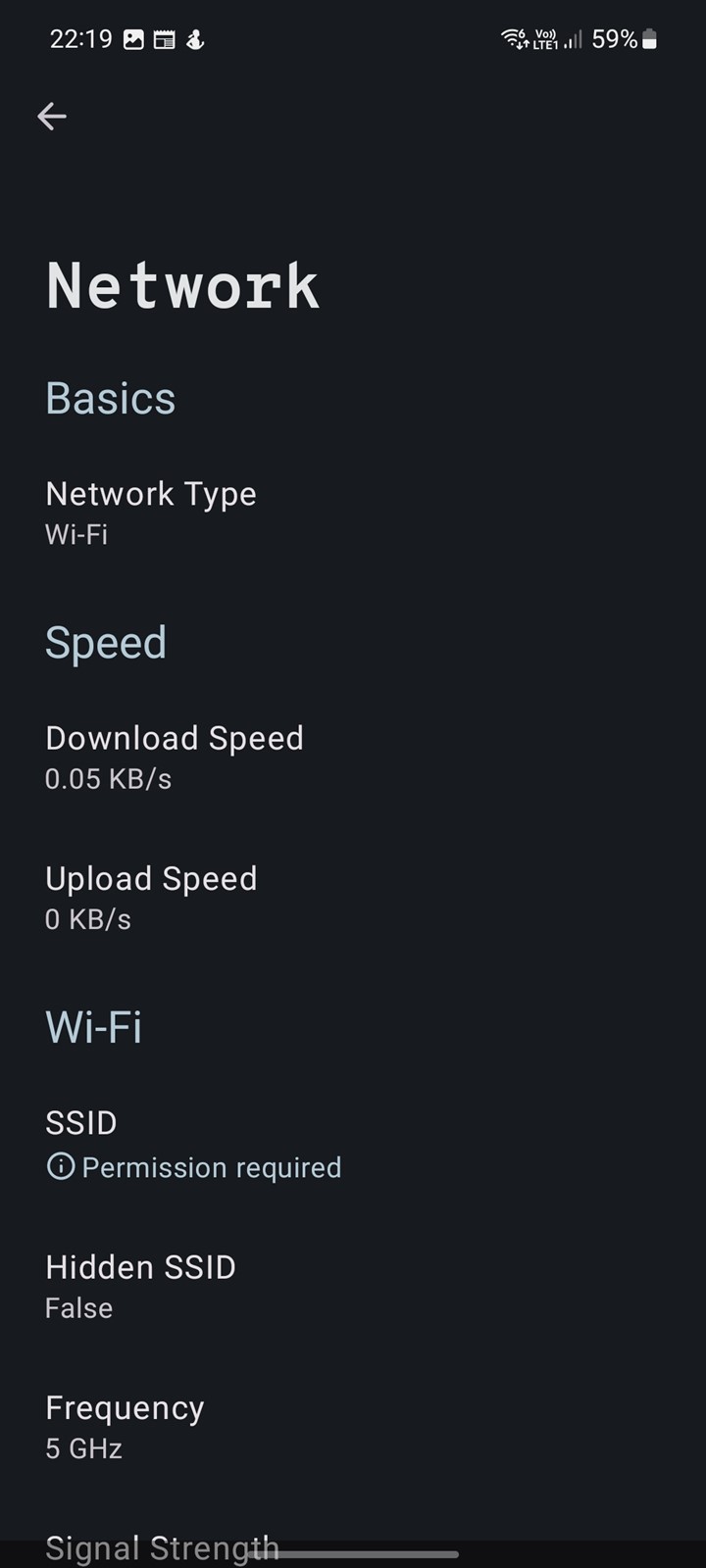Screen dimensions: 706x1568
Task: Select the Upload Speed item
Action: 353,898
